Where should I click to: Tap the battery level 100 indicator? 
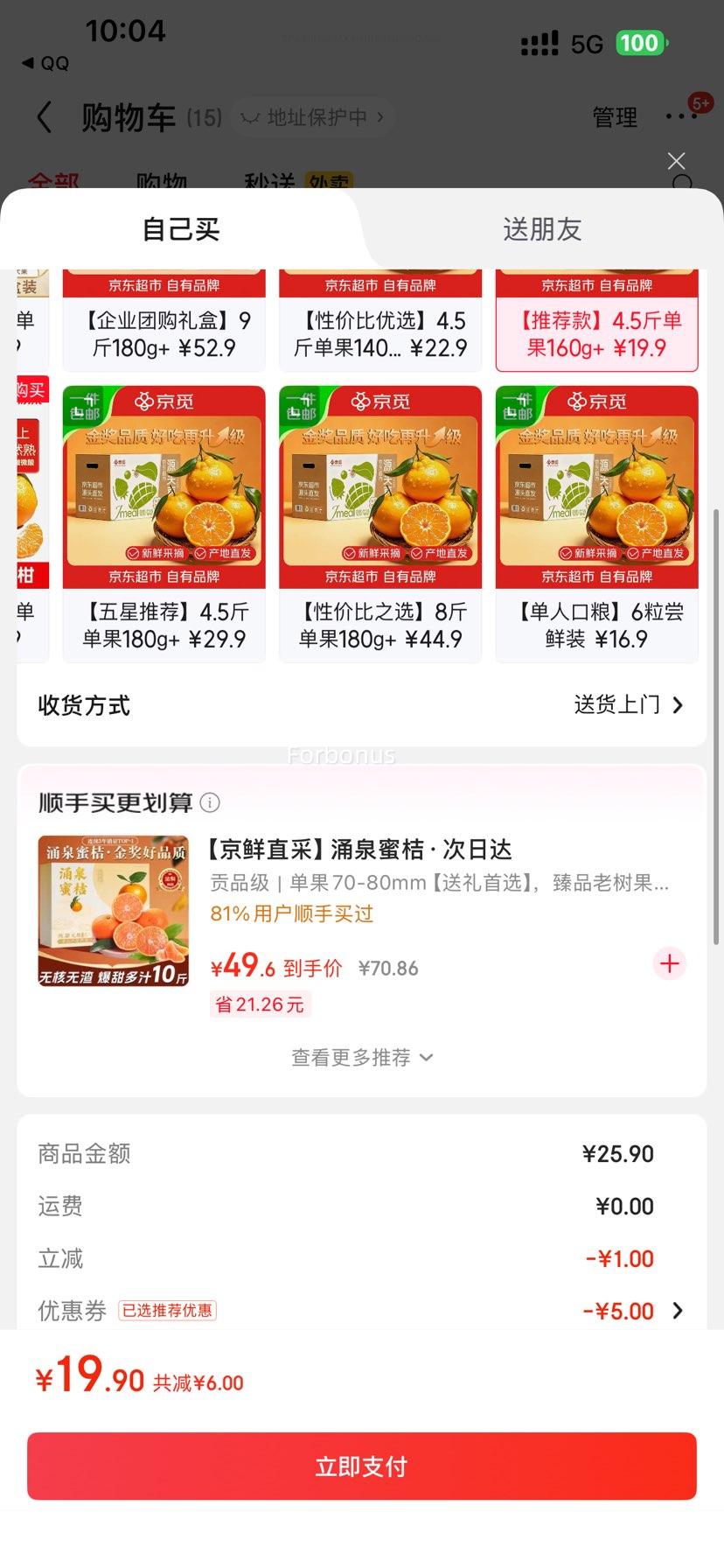tap(641, 42)
